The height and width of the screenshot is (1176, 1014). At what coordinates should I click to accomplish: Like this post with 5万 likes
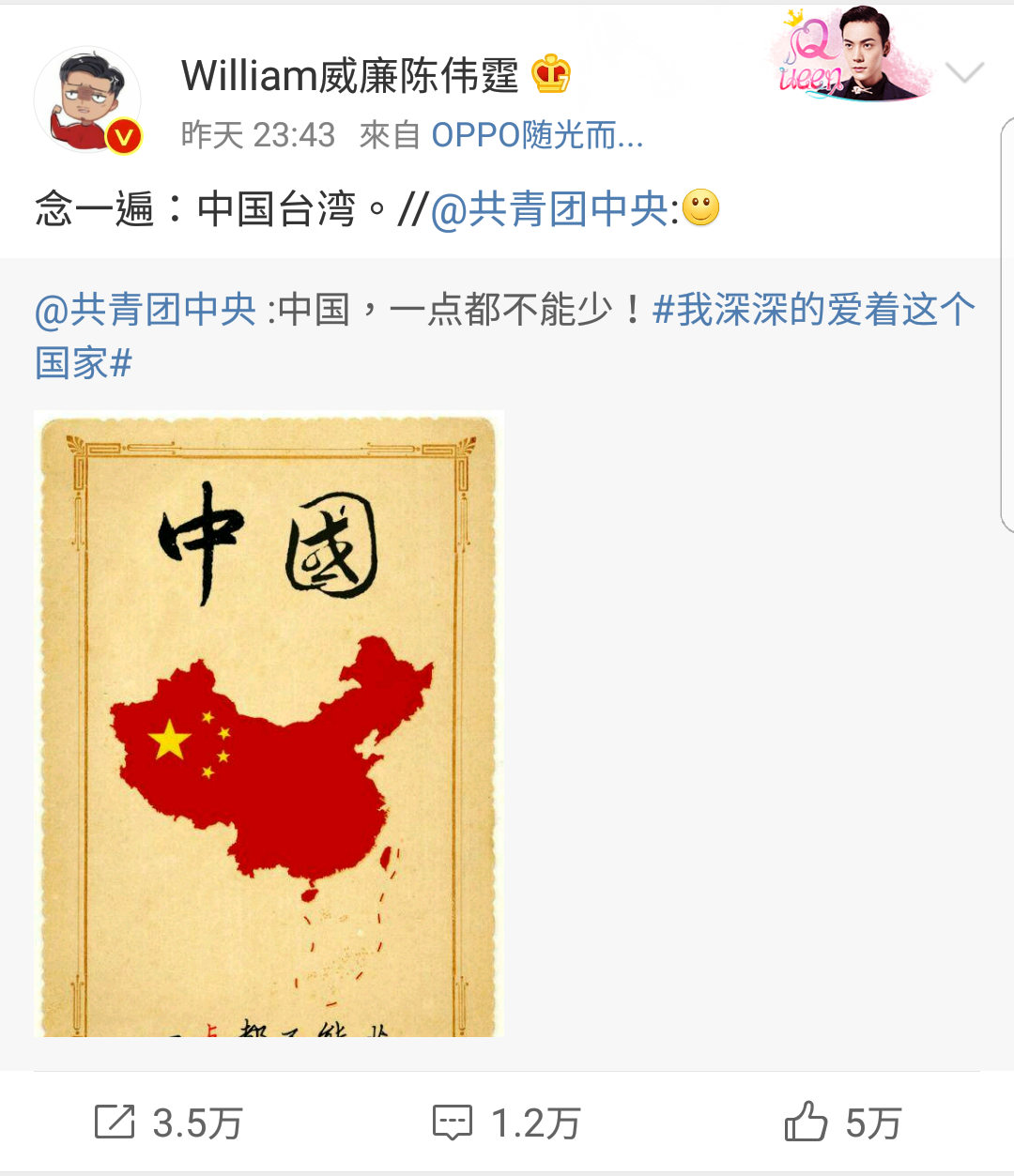pos(842,1123)
